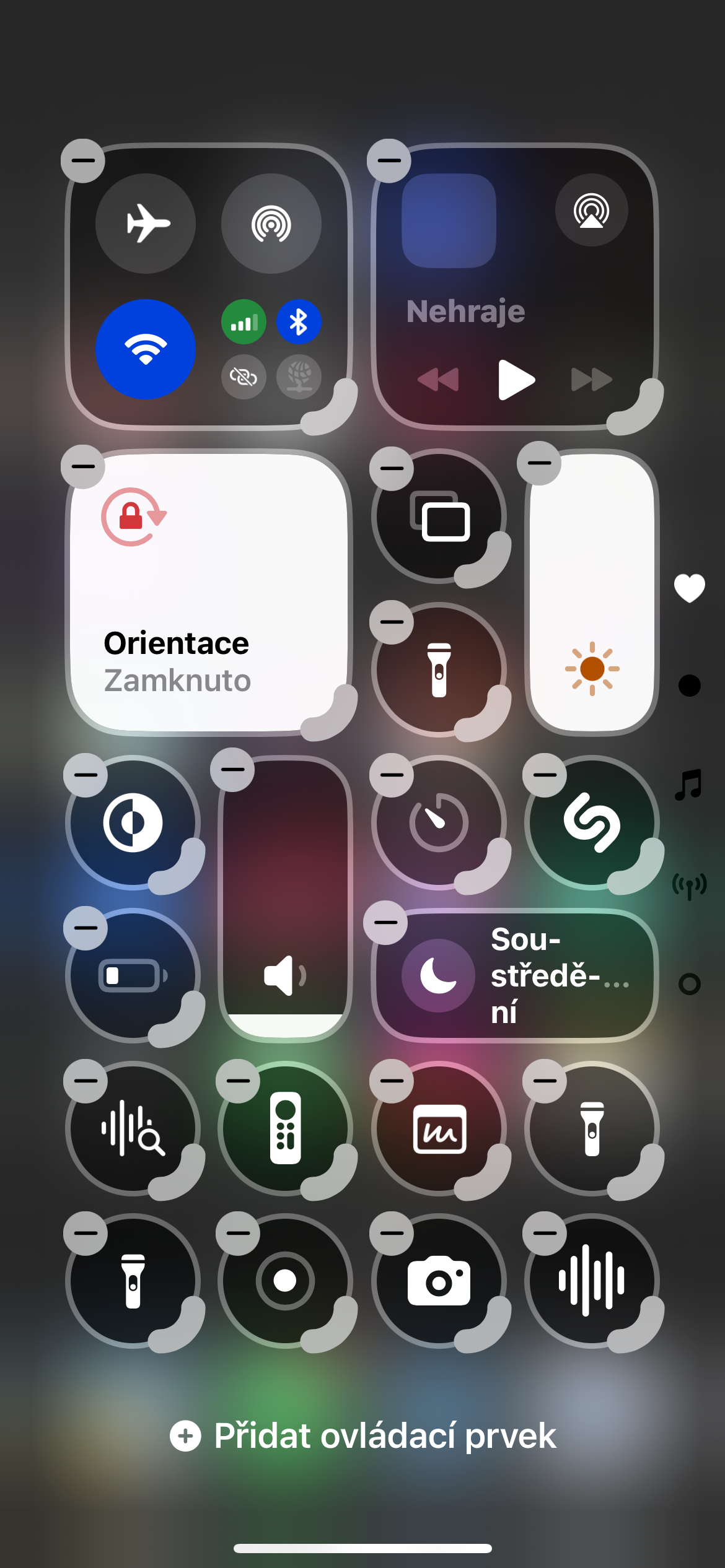Remove the Orientace control

pyautogui.click(x=83, y=466)
